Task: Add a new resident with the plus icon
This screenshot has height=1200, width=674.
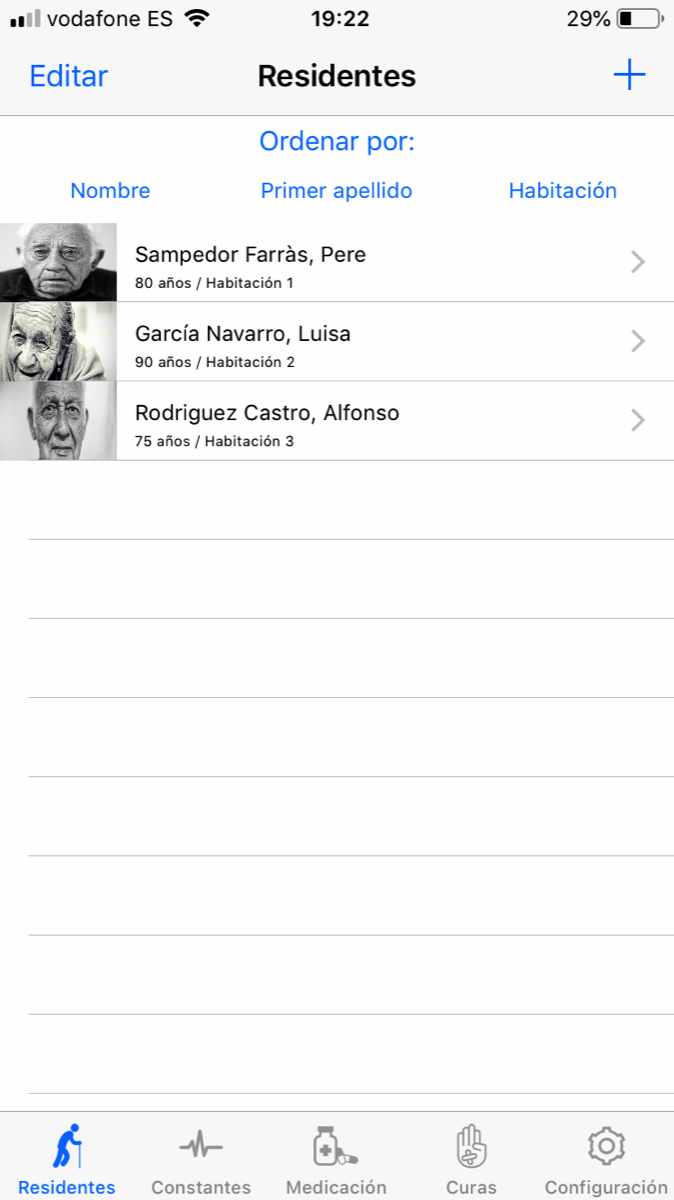Action: [629, 75]
